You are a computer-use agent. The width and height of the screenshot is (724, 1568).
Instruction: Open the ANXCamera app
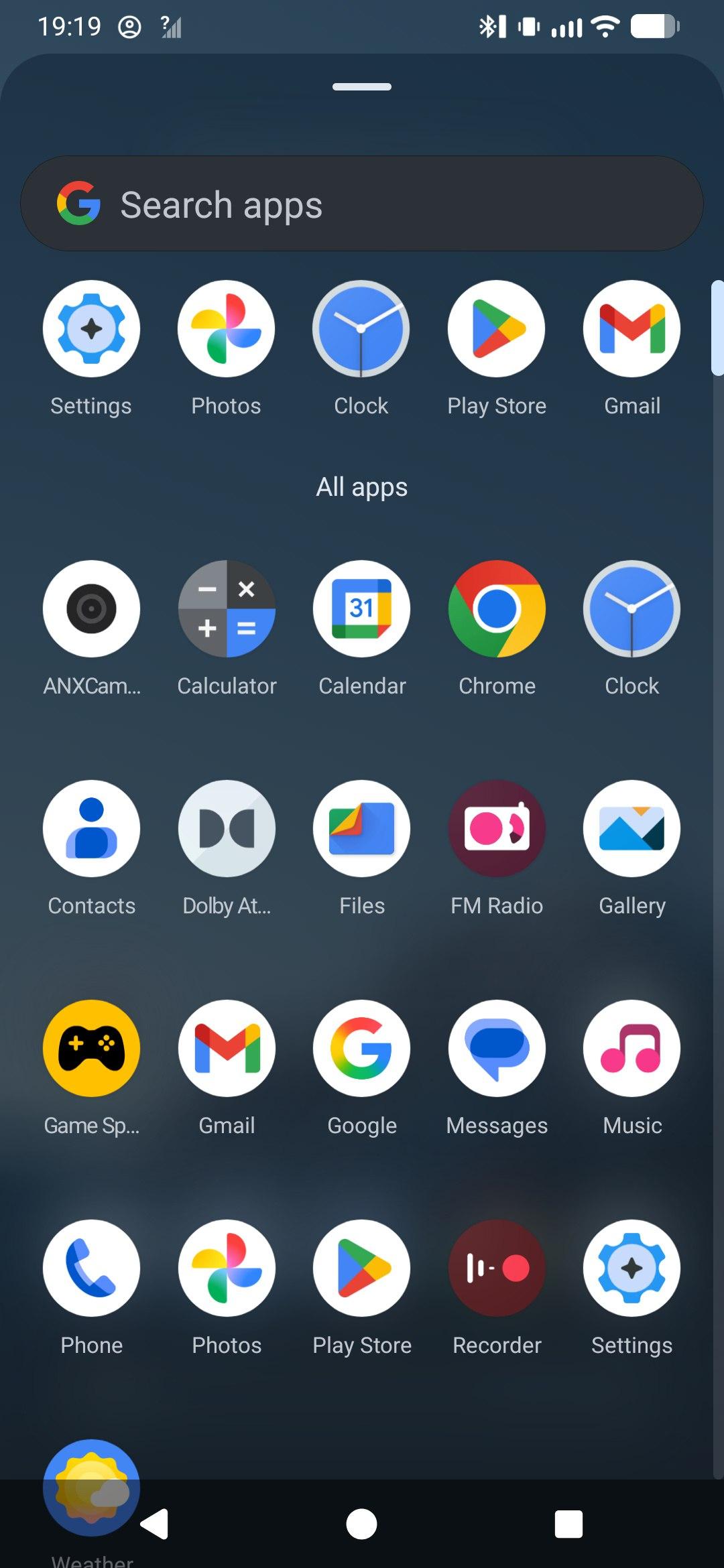[x=92, y=609]
